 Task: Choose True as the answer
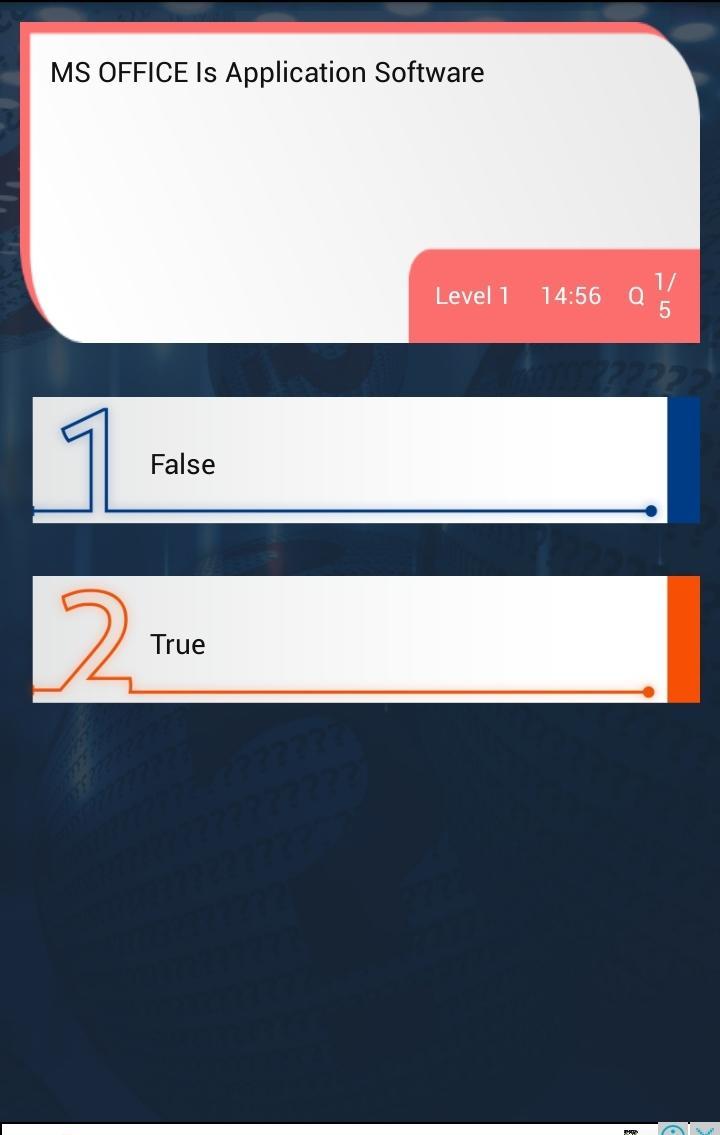pos(350,640)
